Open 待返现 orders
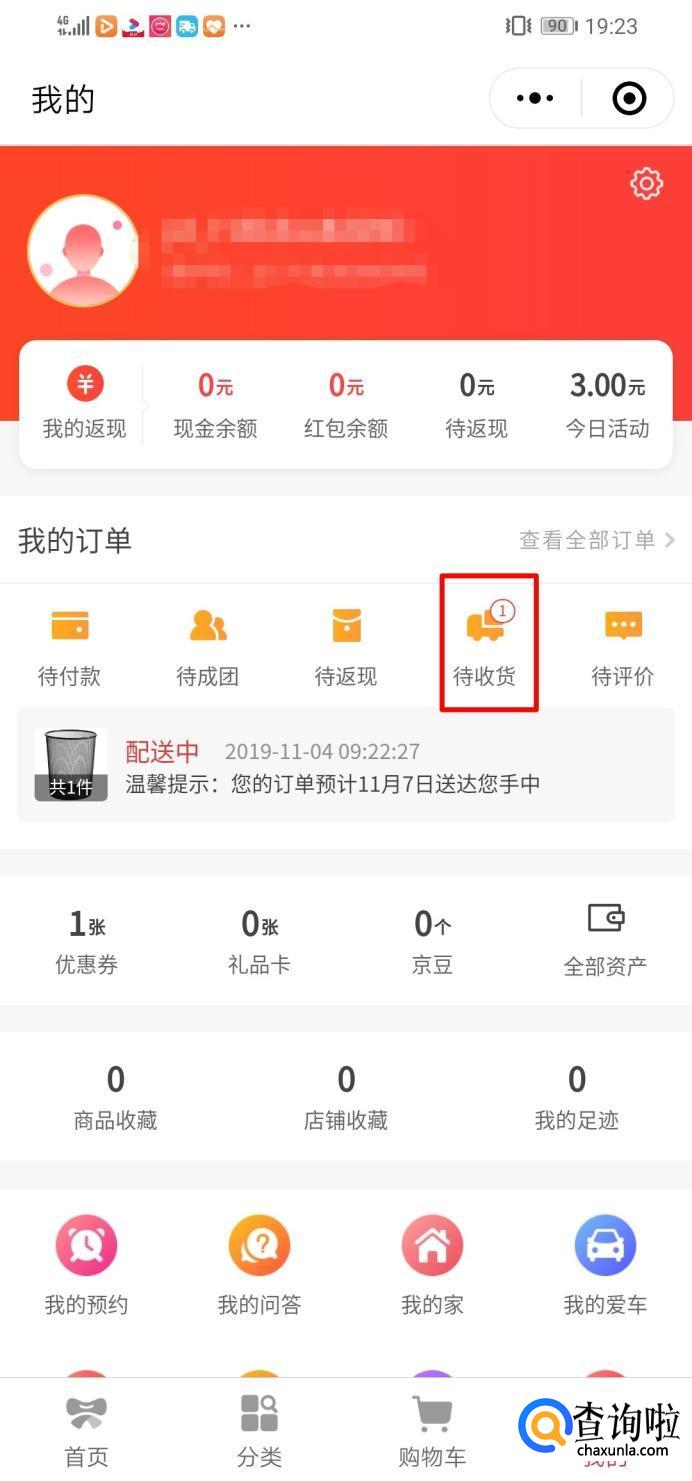 pos(346,646)
